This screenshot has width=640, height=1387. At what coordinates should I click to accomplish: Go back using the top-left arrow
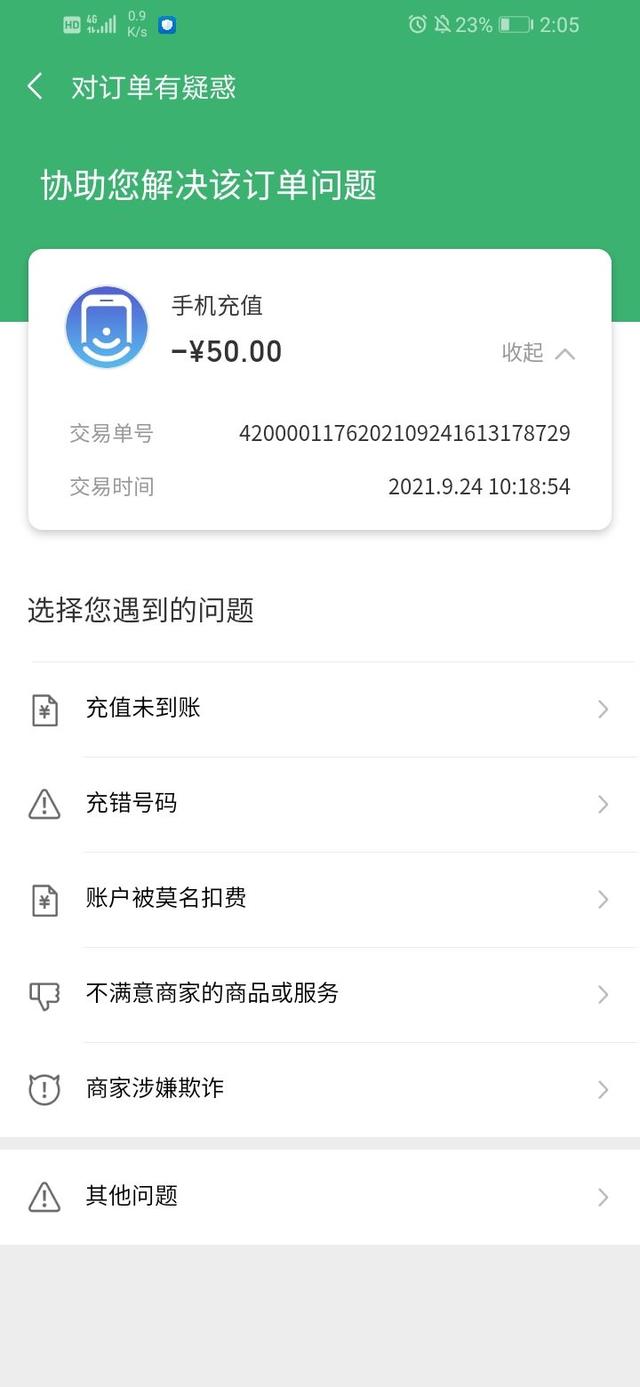[x=35, y=87]
